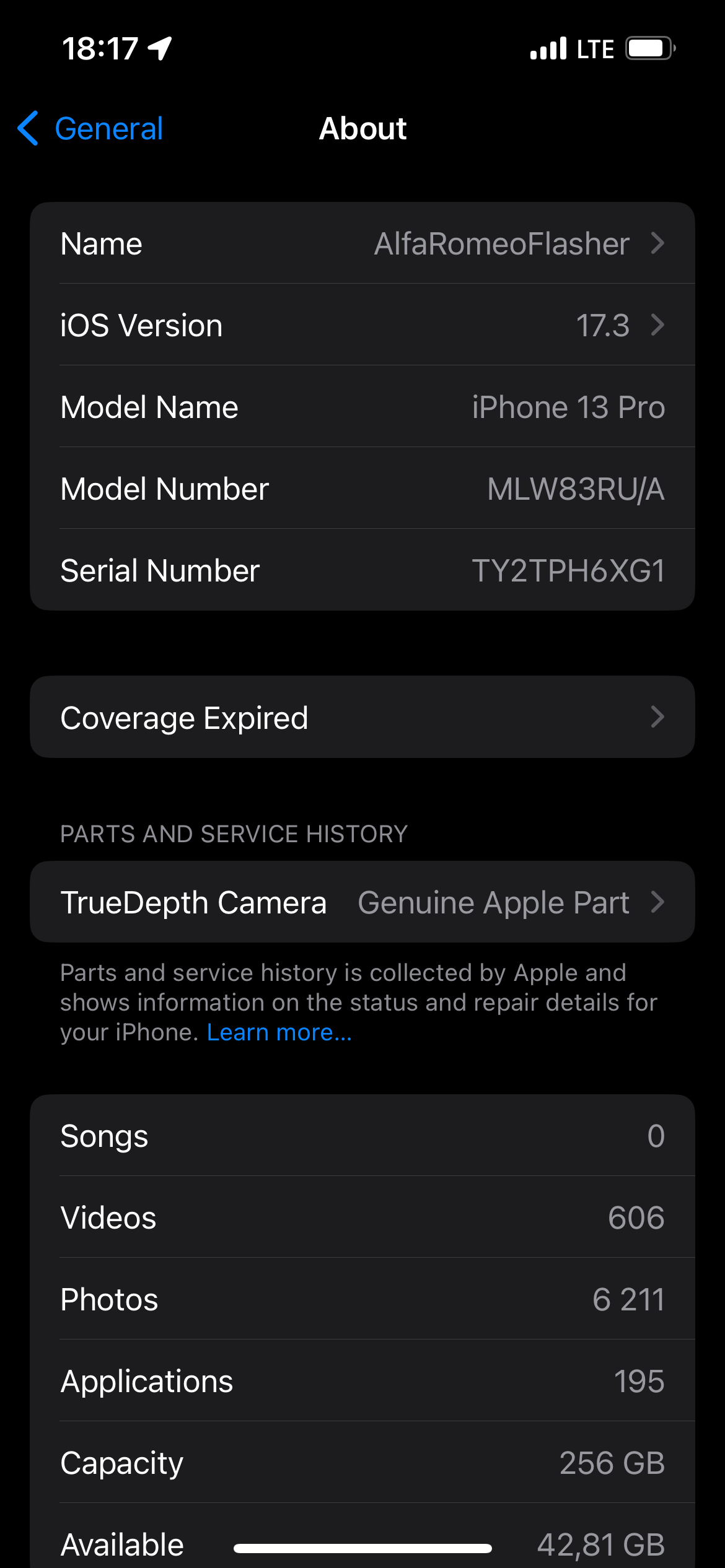Tap the Learn more link

(x=279, y=1032)
